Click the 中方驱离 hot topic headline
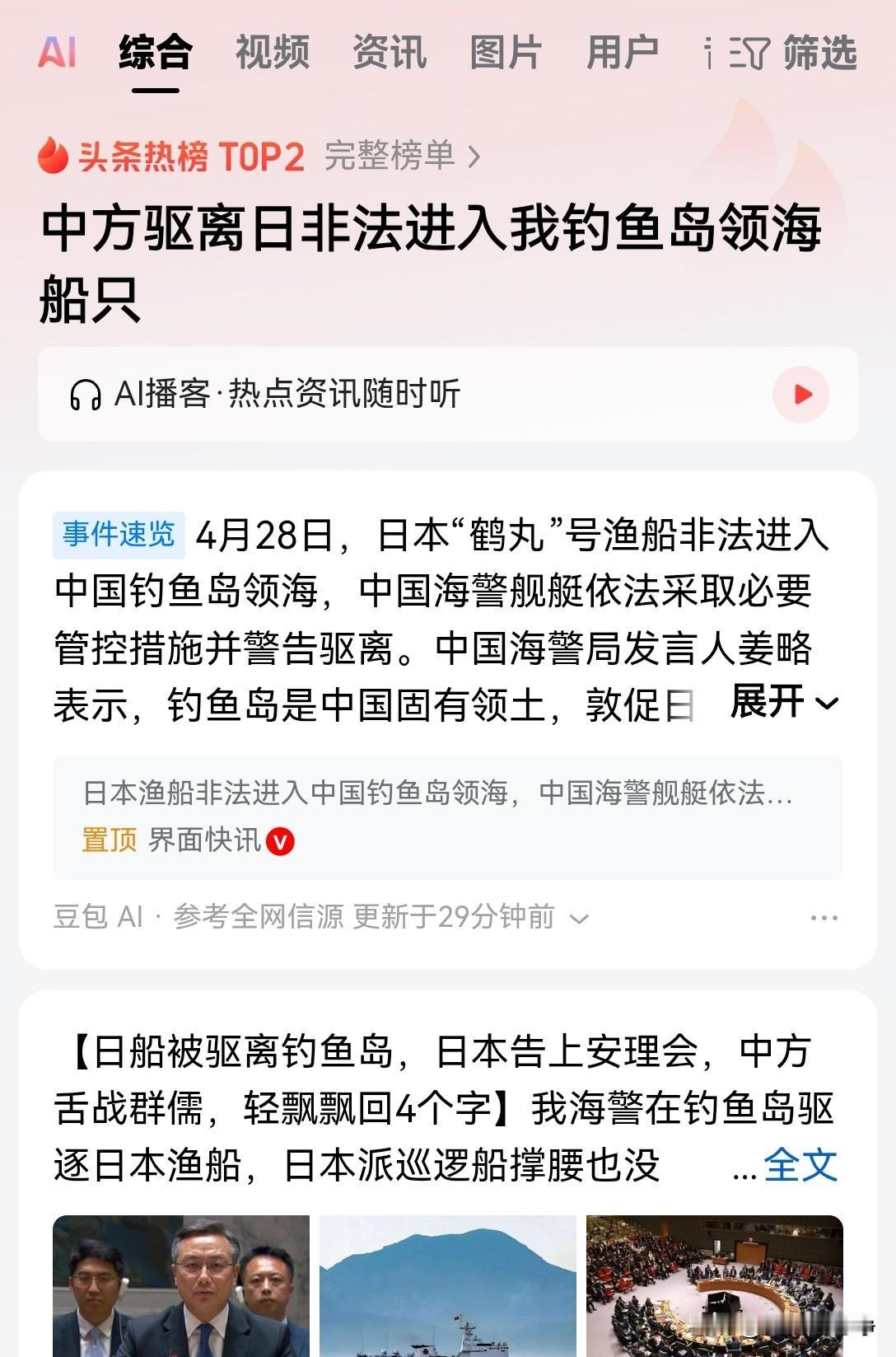This screenshot has height=1357, width=896. pos(428,262)
